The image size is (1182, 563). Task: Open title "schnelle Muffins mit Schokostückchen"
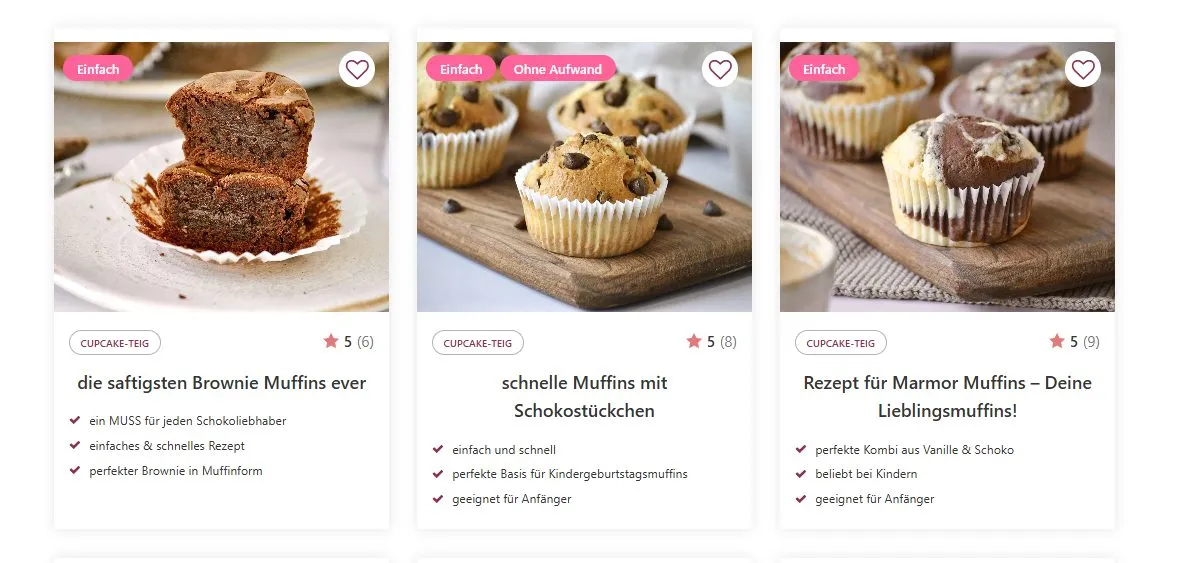584,396
